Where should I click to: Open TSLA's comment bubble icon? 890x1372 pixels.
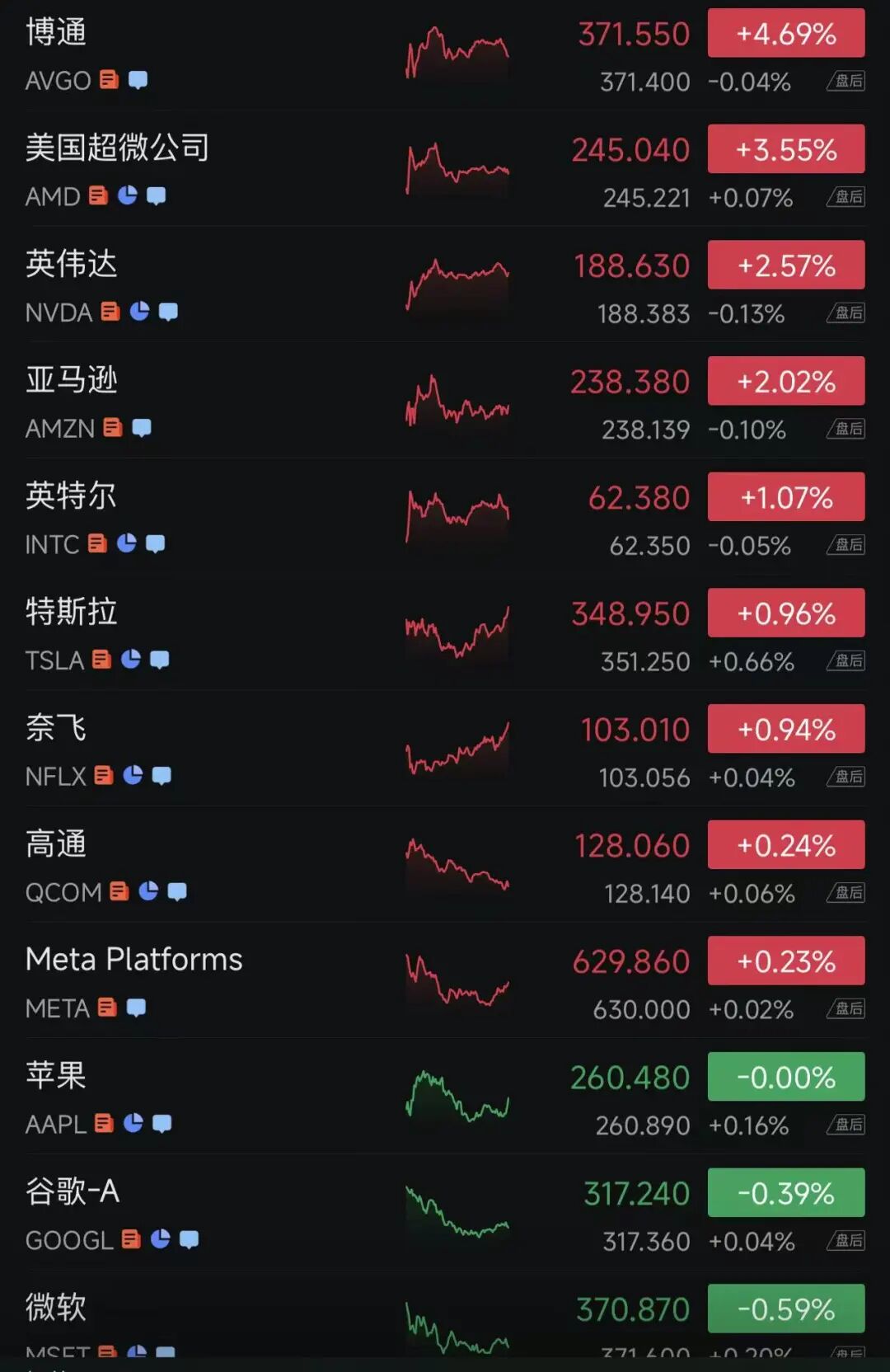(x=162, y=660)
